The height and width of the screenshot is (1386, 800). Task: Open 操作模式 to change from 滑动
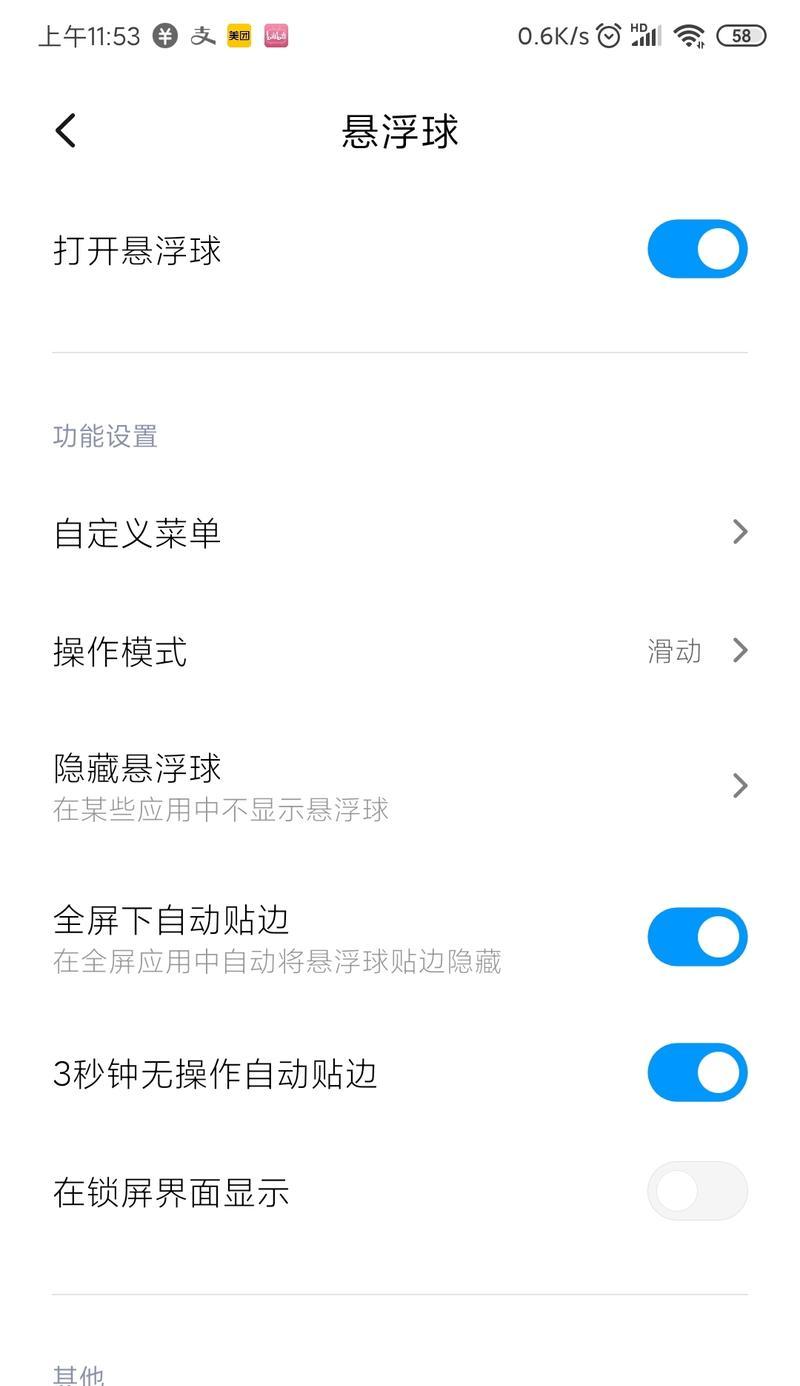pyautogui.click(x=400, y=651)
